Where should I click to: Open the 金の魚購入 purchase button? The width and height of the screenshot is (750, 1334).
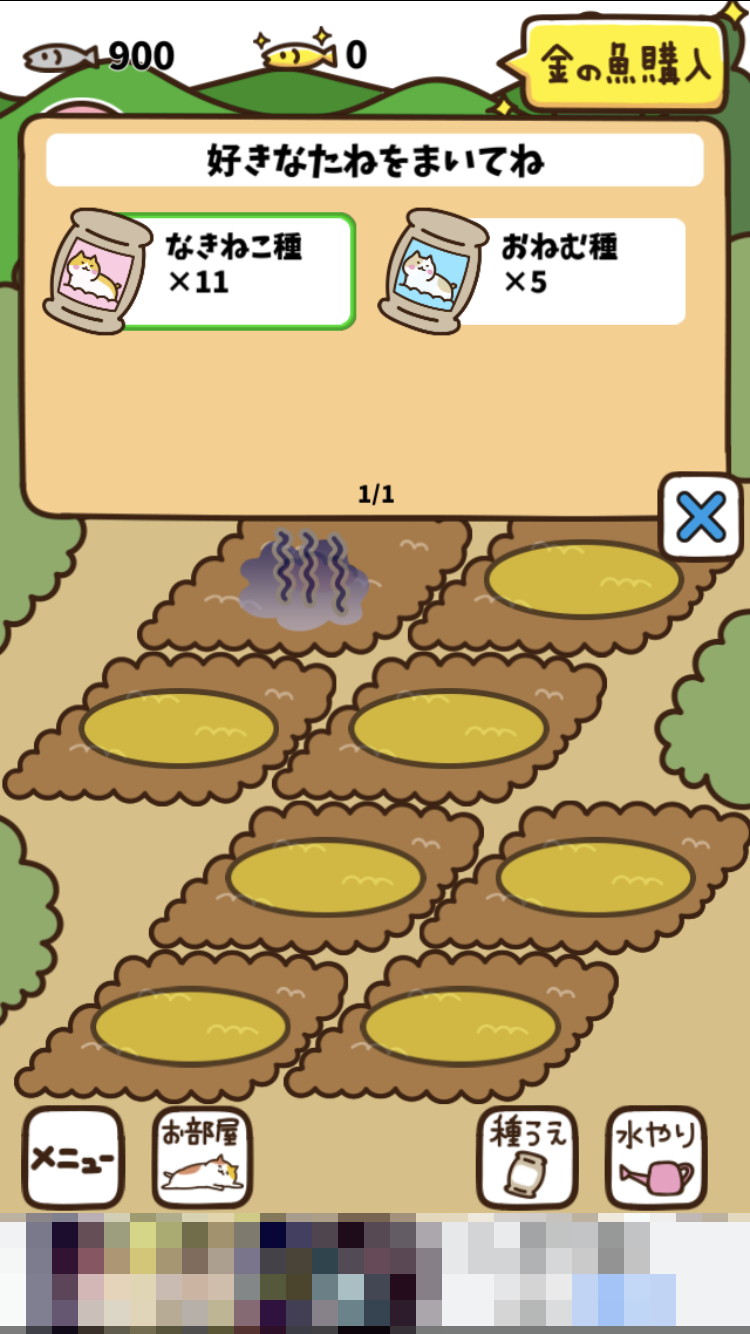[x=626, y=64]
